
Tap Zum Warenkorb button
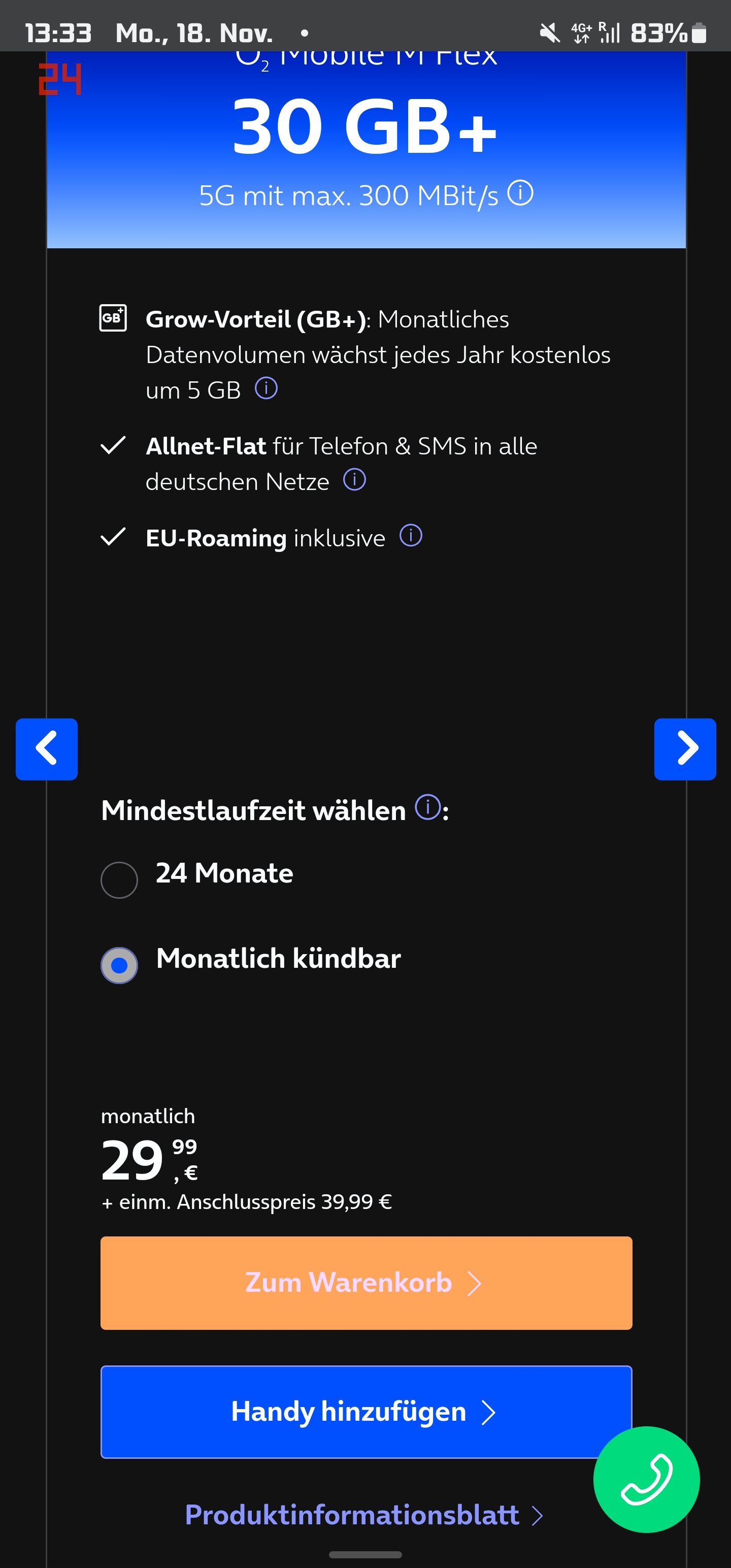366,1283
